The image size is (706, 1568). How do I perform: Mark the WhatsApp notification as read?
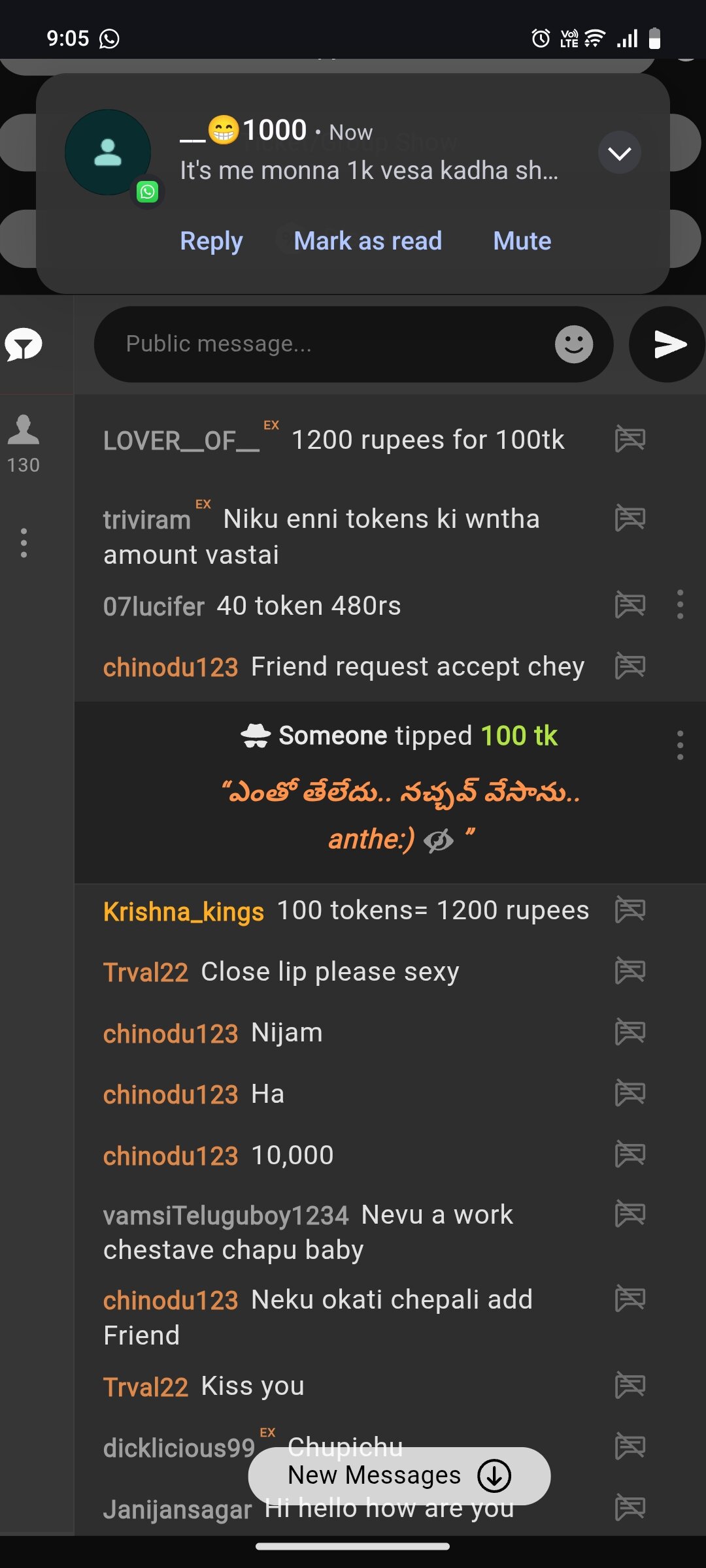[x=367, y=241]
